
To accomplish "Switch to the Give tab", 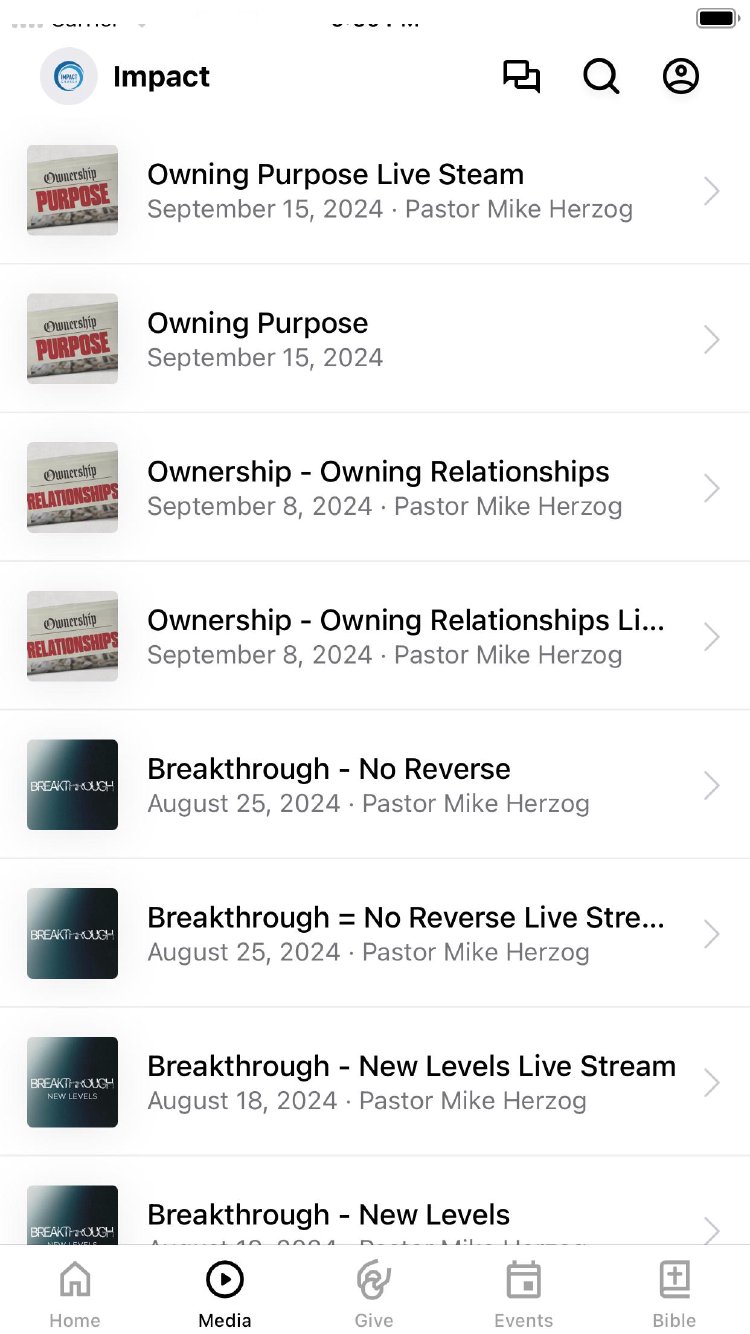I will (x=374, y=1294).
